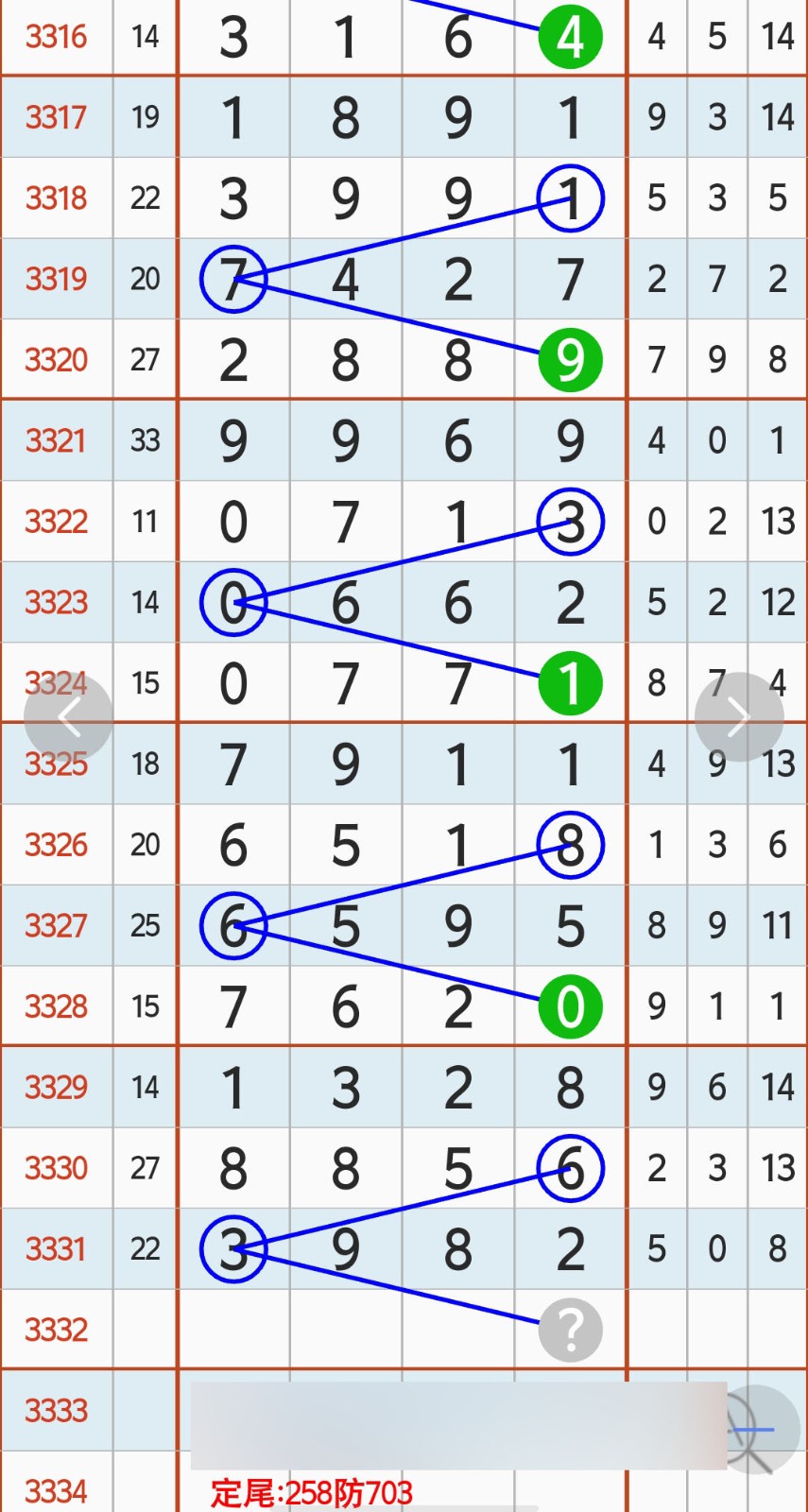This screenshot has height=1512, width=808.
Task: Go to the next image with right arrow
Action: click(739, 717)
